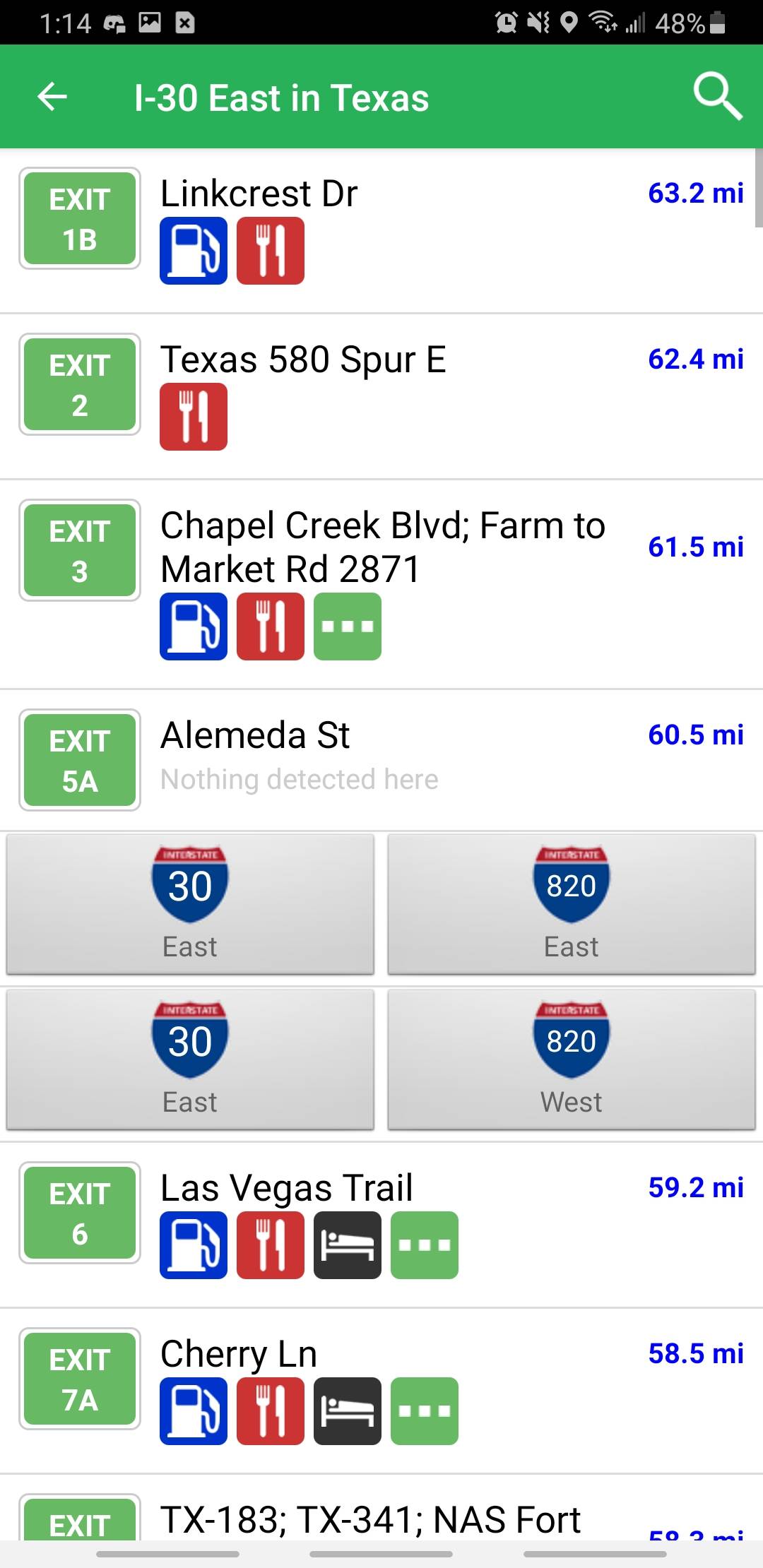The width and height of the screenshot is (763, 1568).
Task: Switch to Interstate 820 East
Action: tap(571, 903)
